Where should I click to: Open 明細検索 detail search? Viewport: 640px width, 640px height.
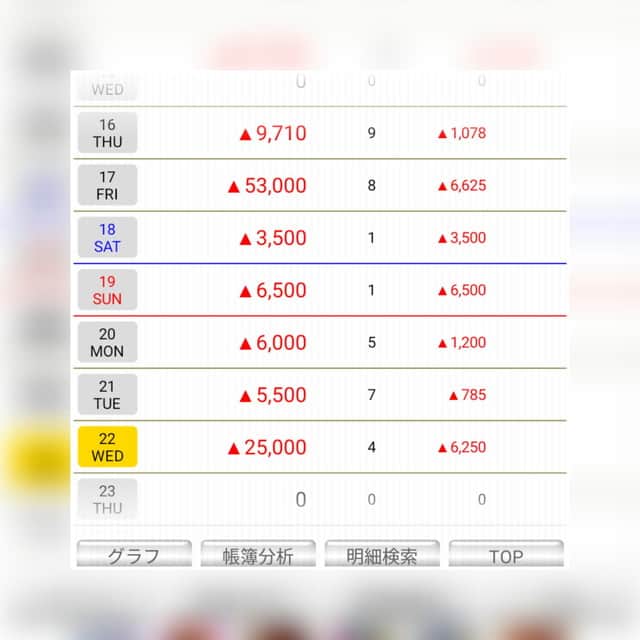click(x=382, y=555)
